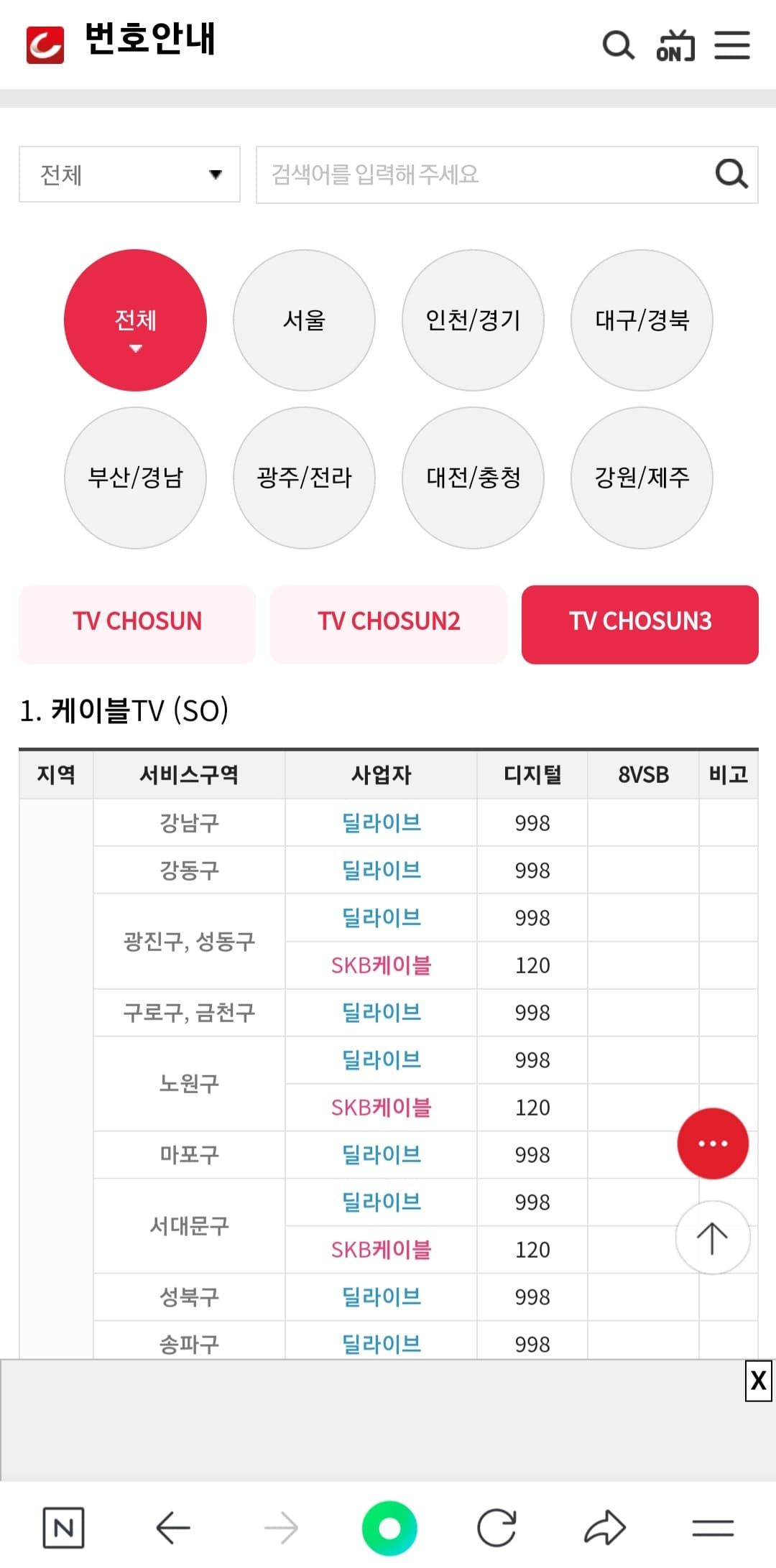Select the 서울 region circle
The width and height of the screenshot is (776, 1568).
click(303, 320)
